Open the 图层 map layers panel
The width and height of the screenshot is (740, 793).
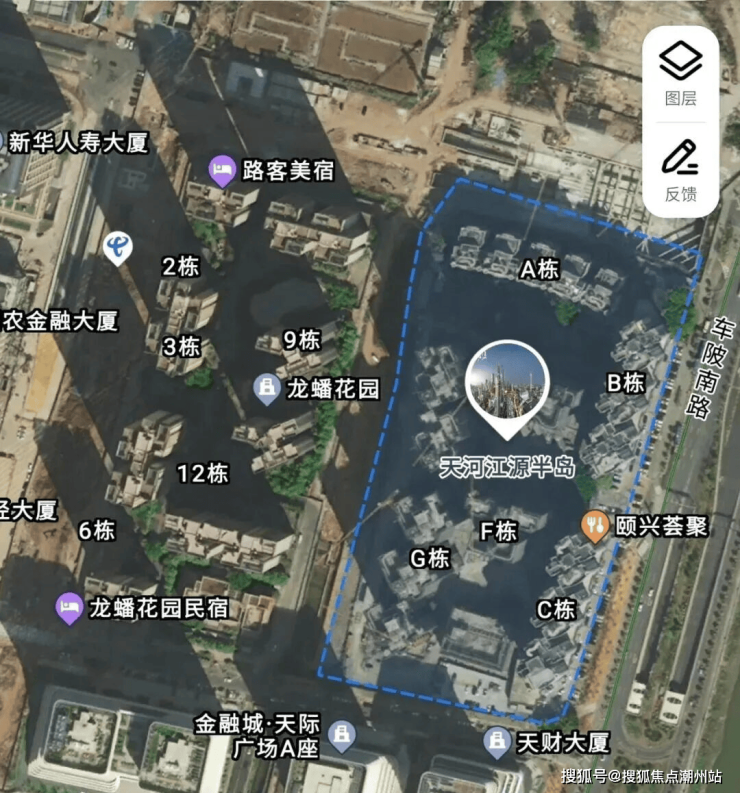click(680, 72)
